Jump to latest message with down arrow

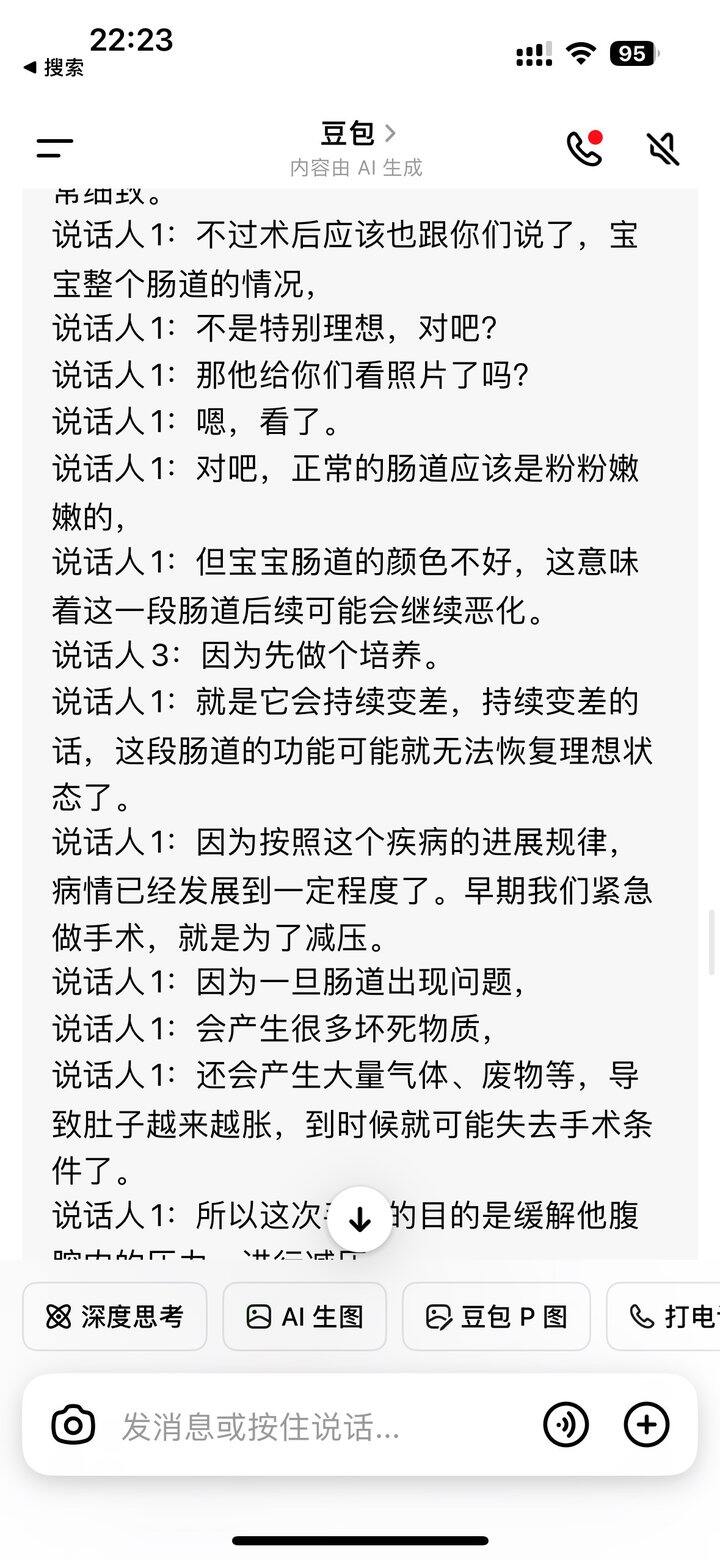(360, 1219)
